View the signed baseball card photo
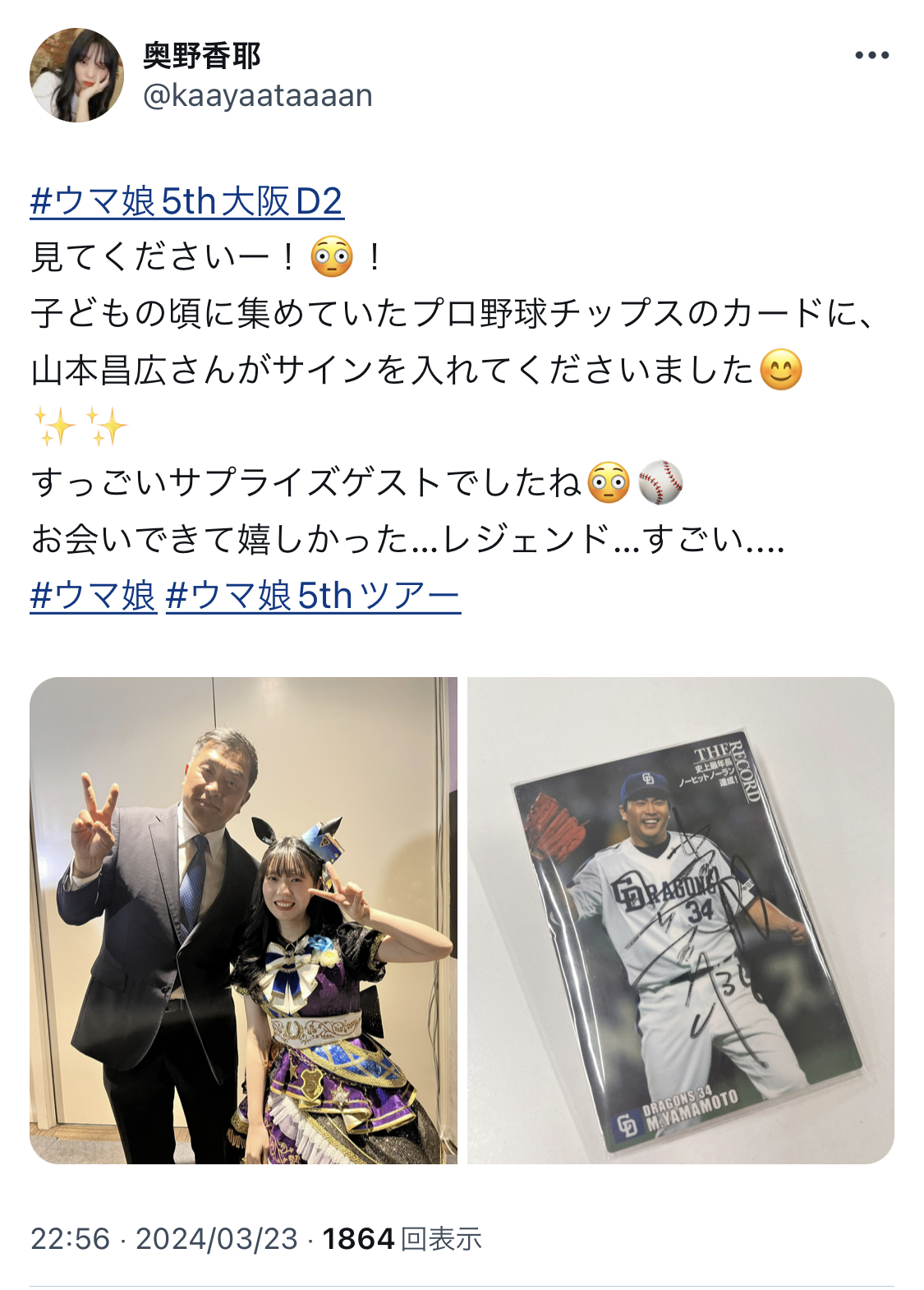924x1290 pixels. 680,920
